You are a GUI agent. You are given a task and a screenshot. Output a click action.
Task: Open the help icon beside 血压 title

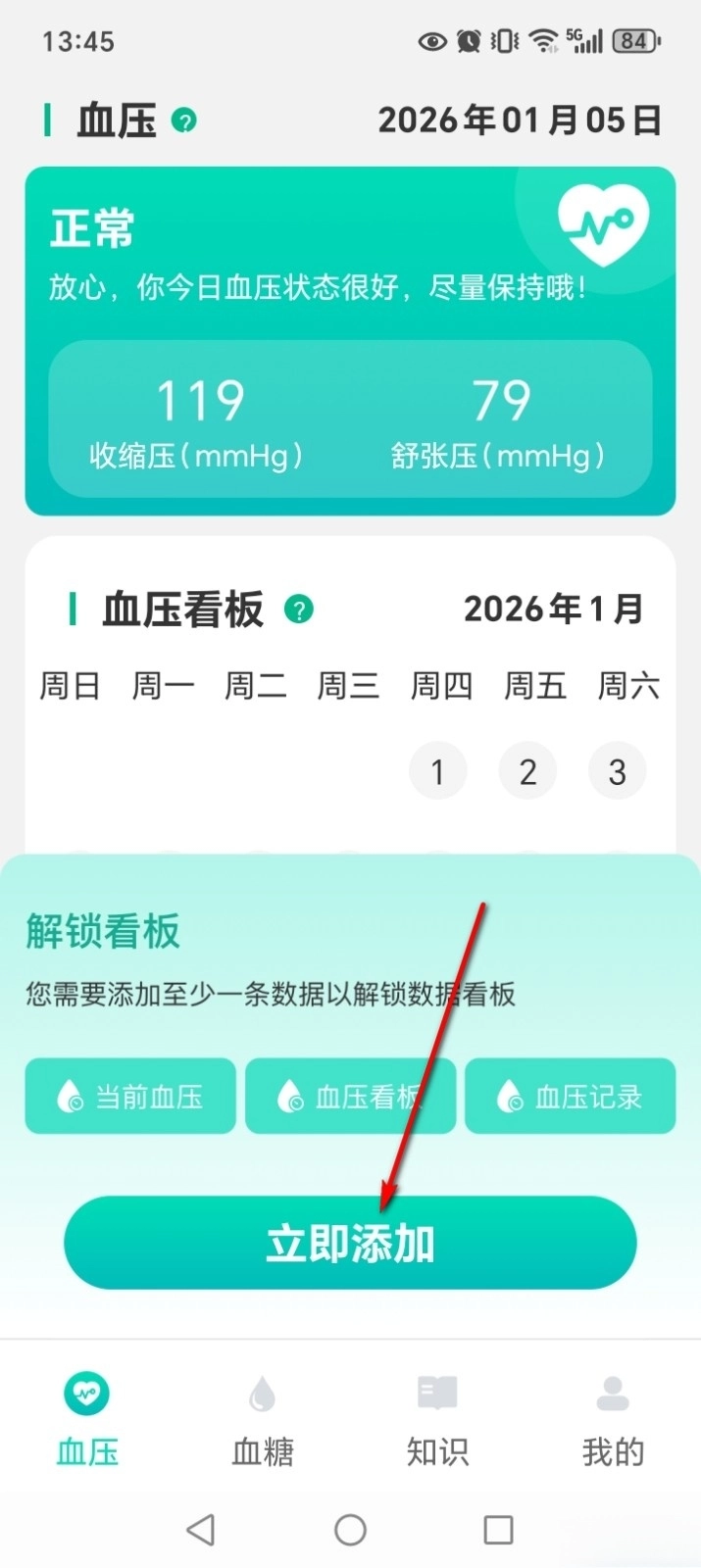pos(184,121)
